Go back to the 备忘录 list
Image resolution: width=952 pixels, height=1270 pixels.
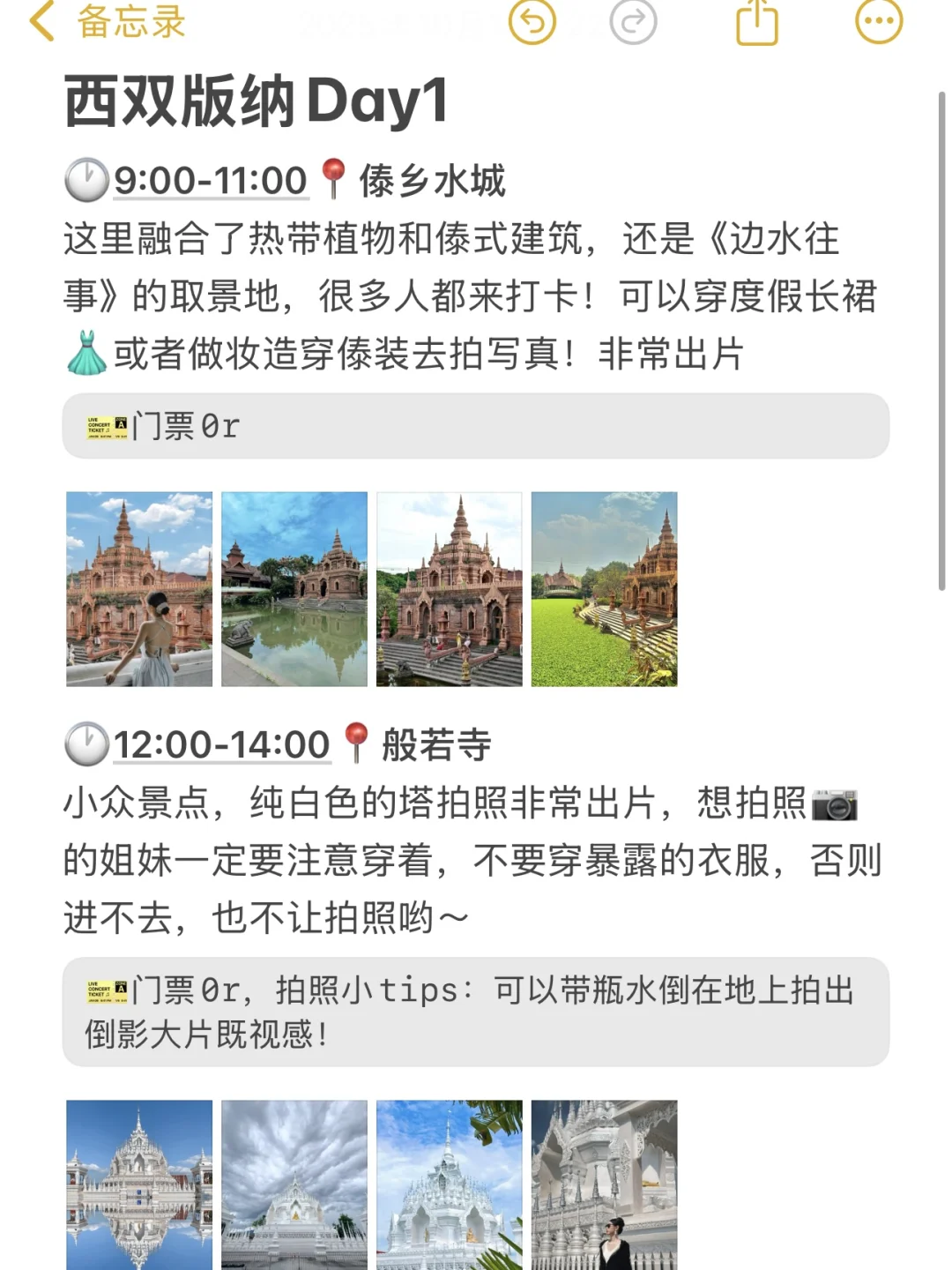click(106, 21)
